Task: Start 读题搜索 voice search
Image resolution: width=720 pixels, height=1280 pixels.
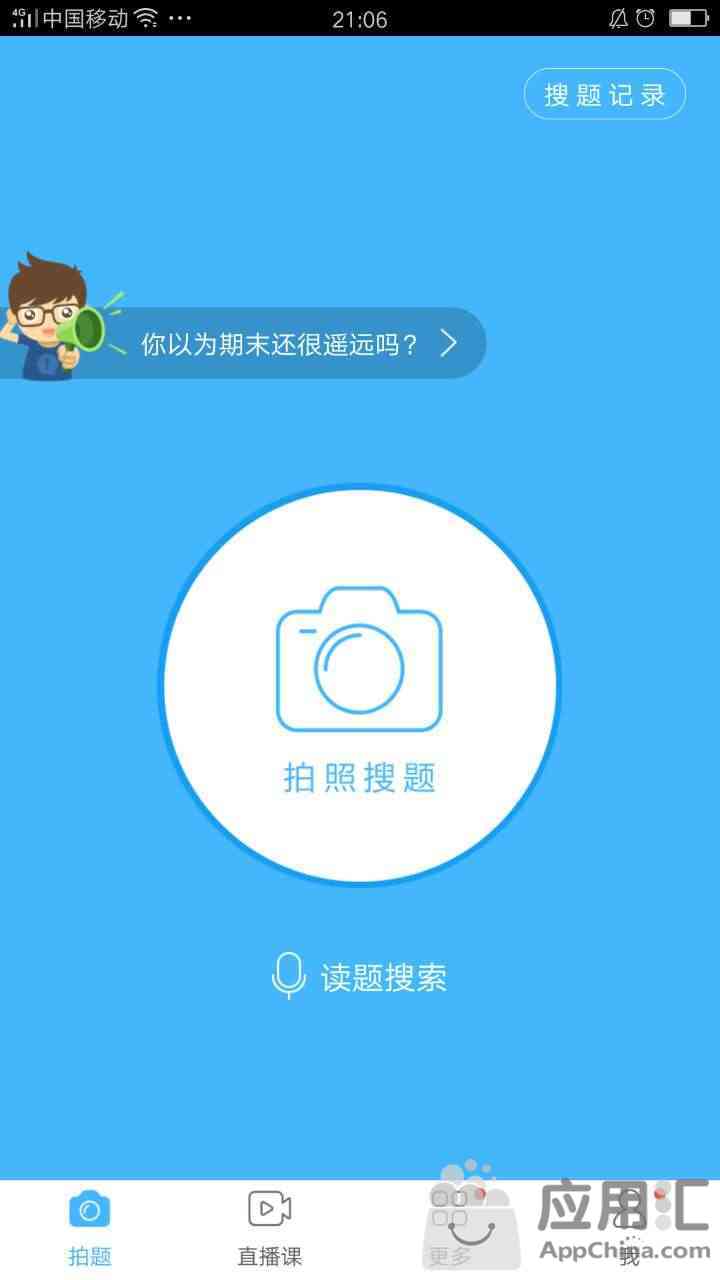Action: coord(359,976)
